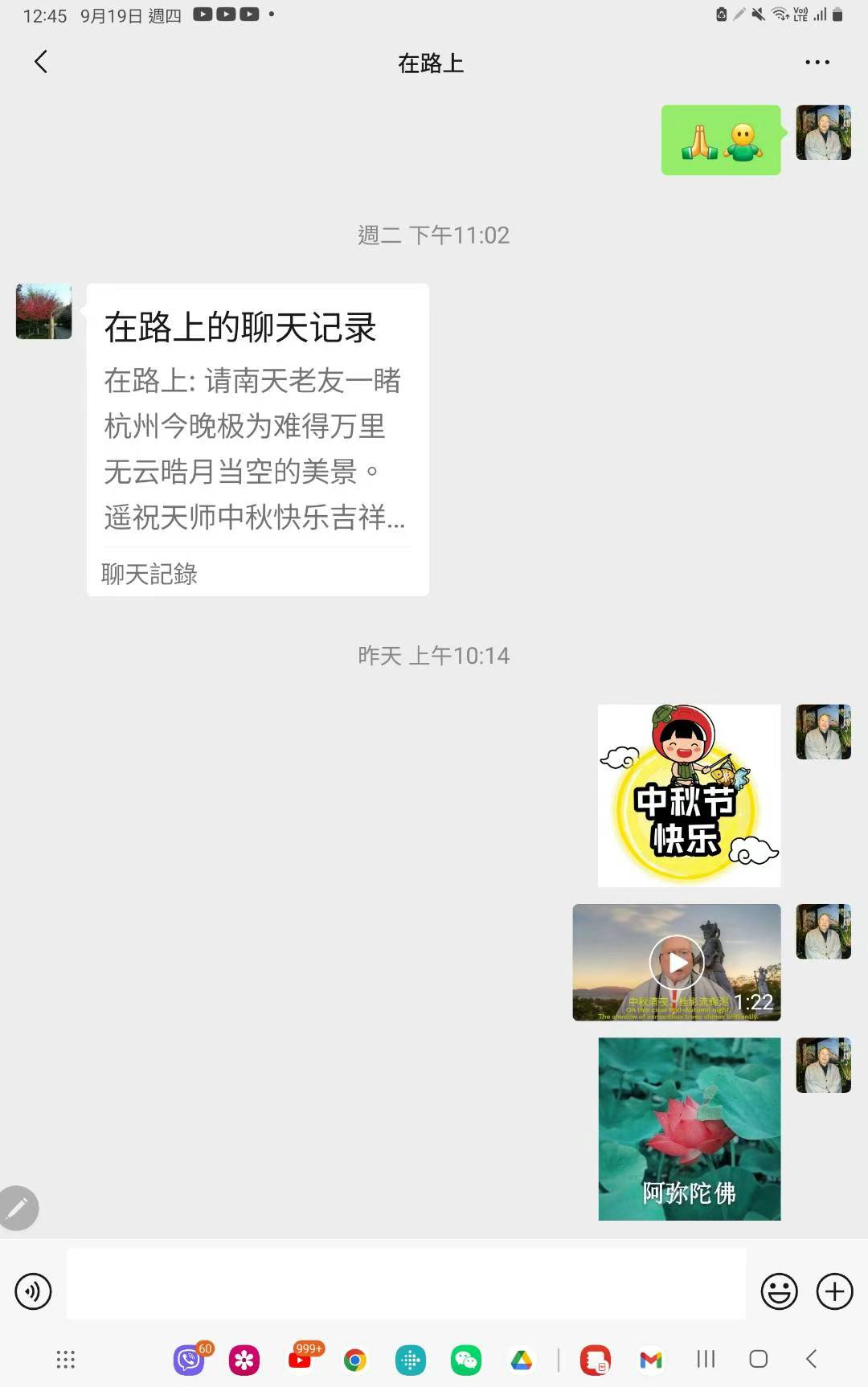Open the chat's three-dot options menu
This screenshot has height=1387, width=868.
click(x=817, y=62)
